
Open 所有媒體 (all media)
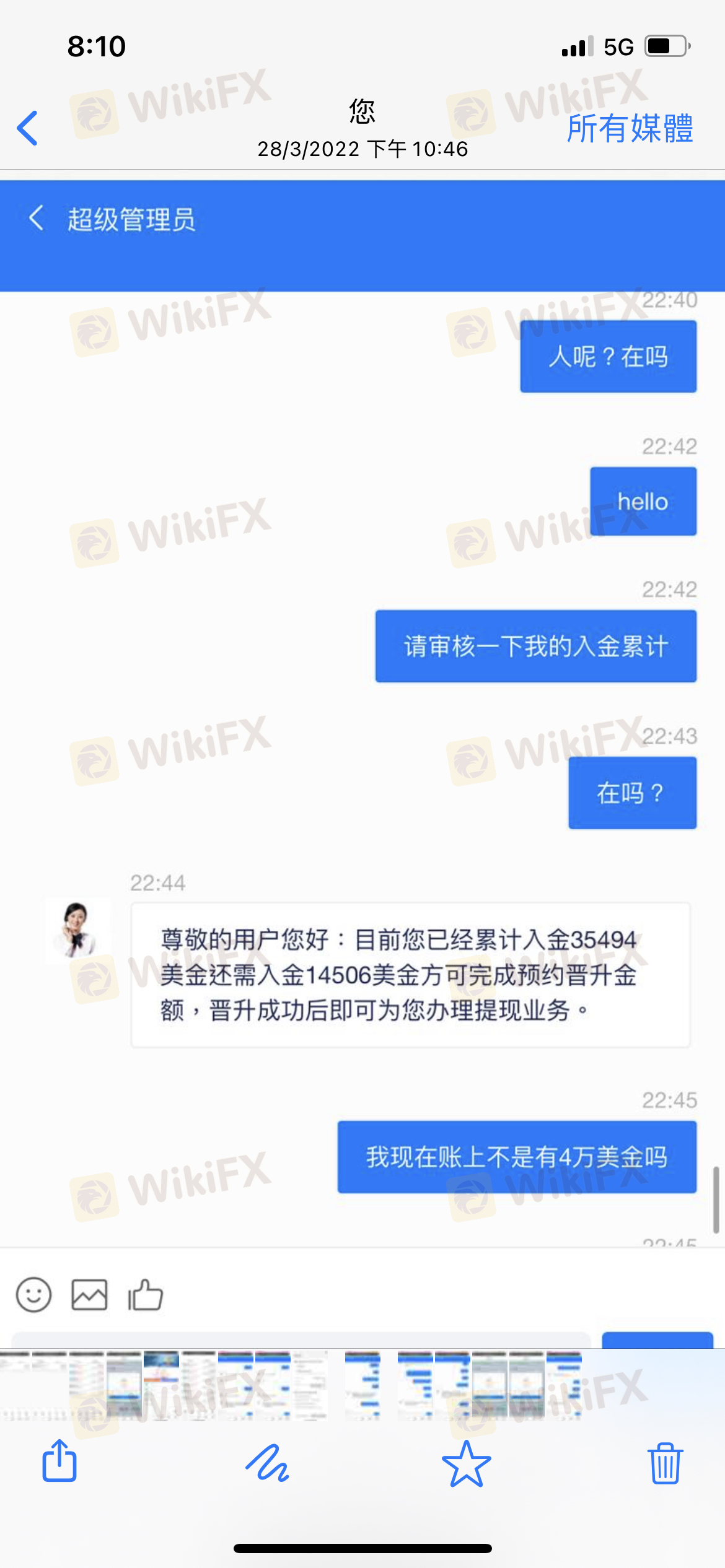pyautogui.click(x=630, y=129)
